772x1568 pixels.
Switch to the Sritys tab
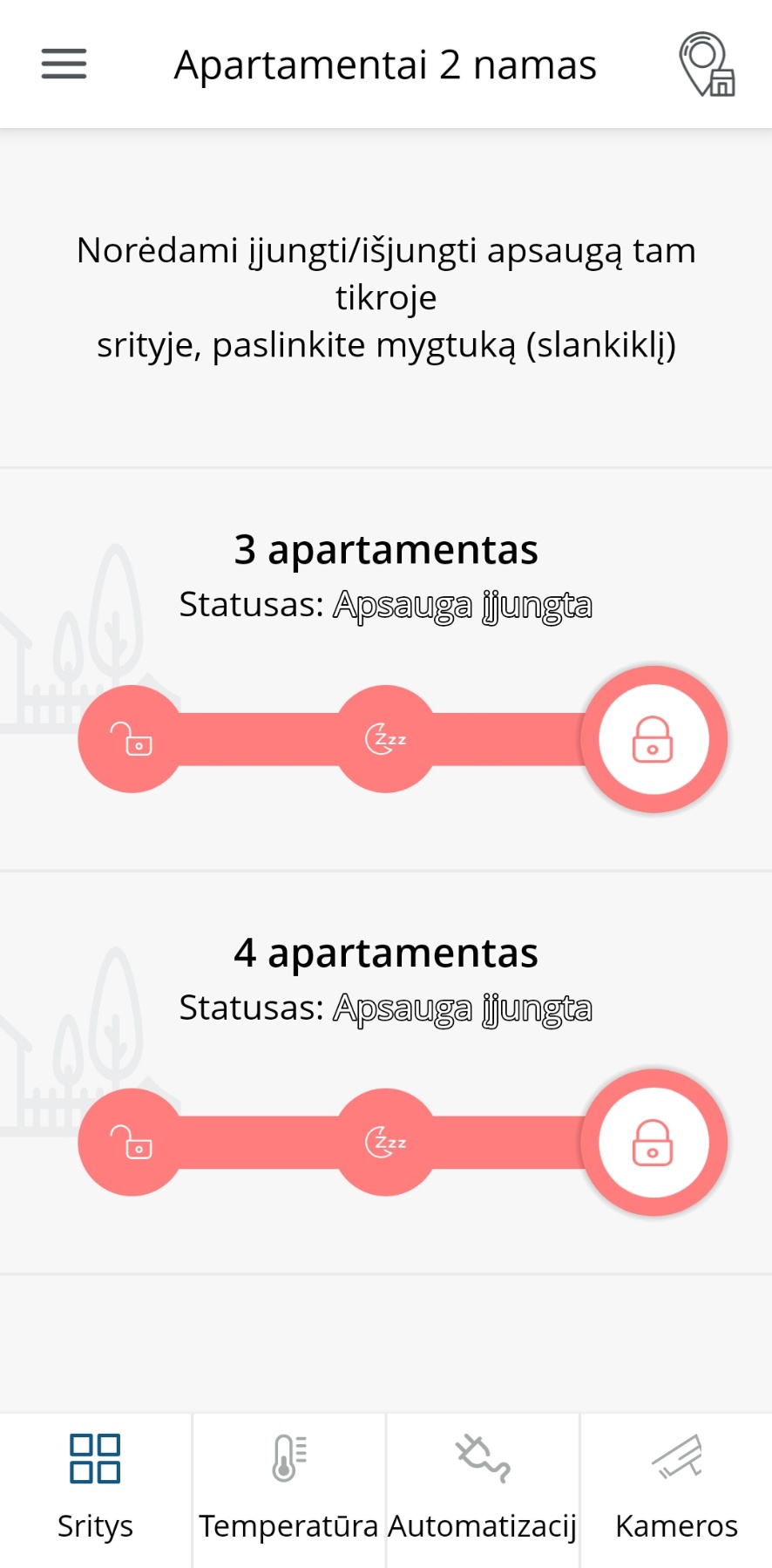pyautogui.click(x=95, y=1490)
